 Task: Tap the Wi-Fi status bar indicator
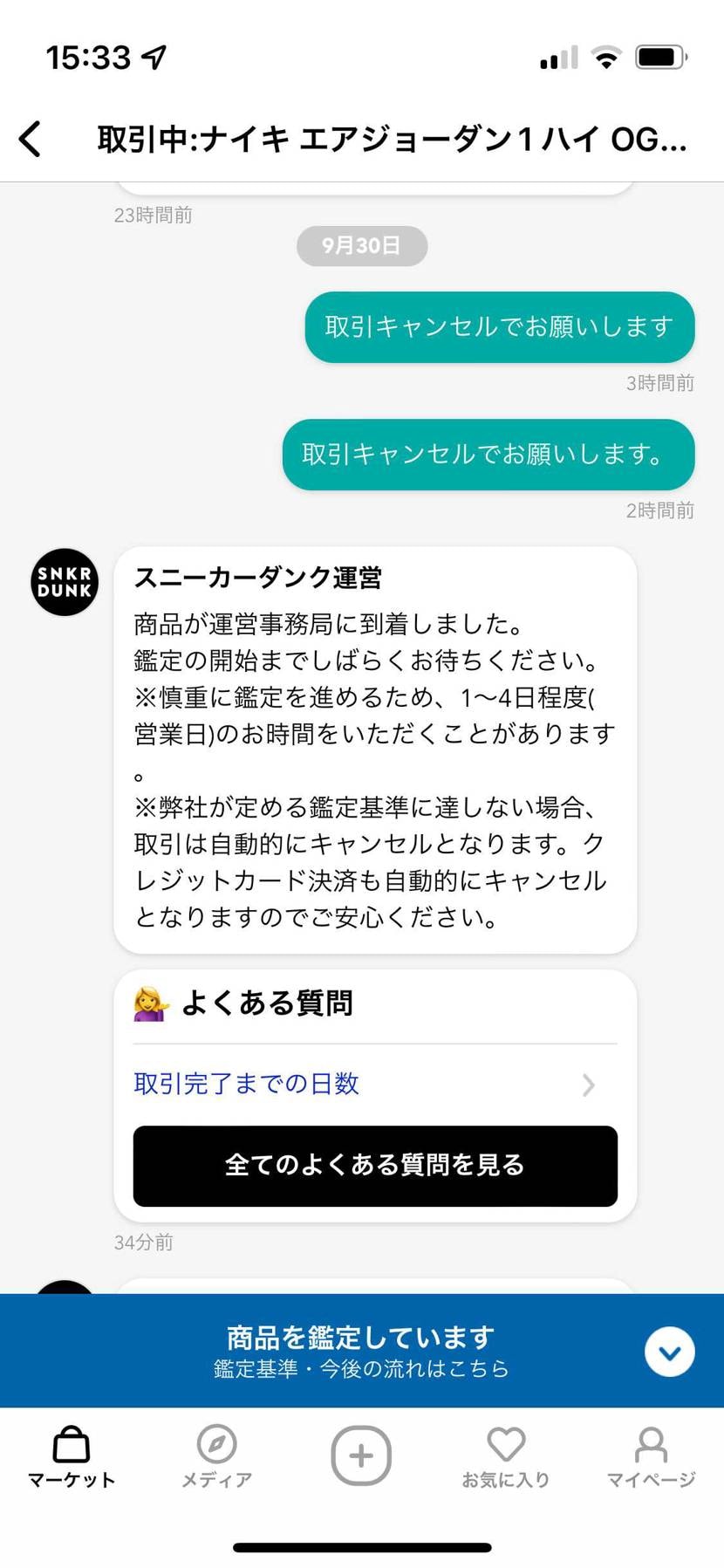[x=605, y=55]
